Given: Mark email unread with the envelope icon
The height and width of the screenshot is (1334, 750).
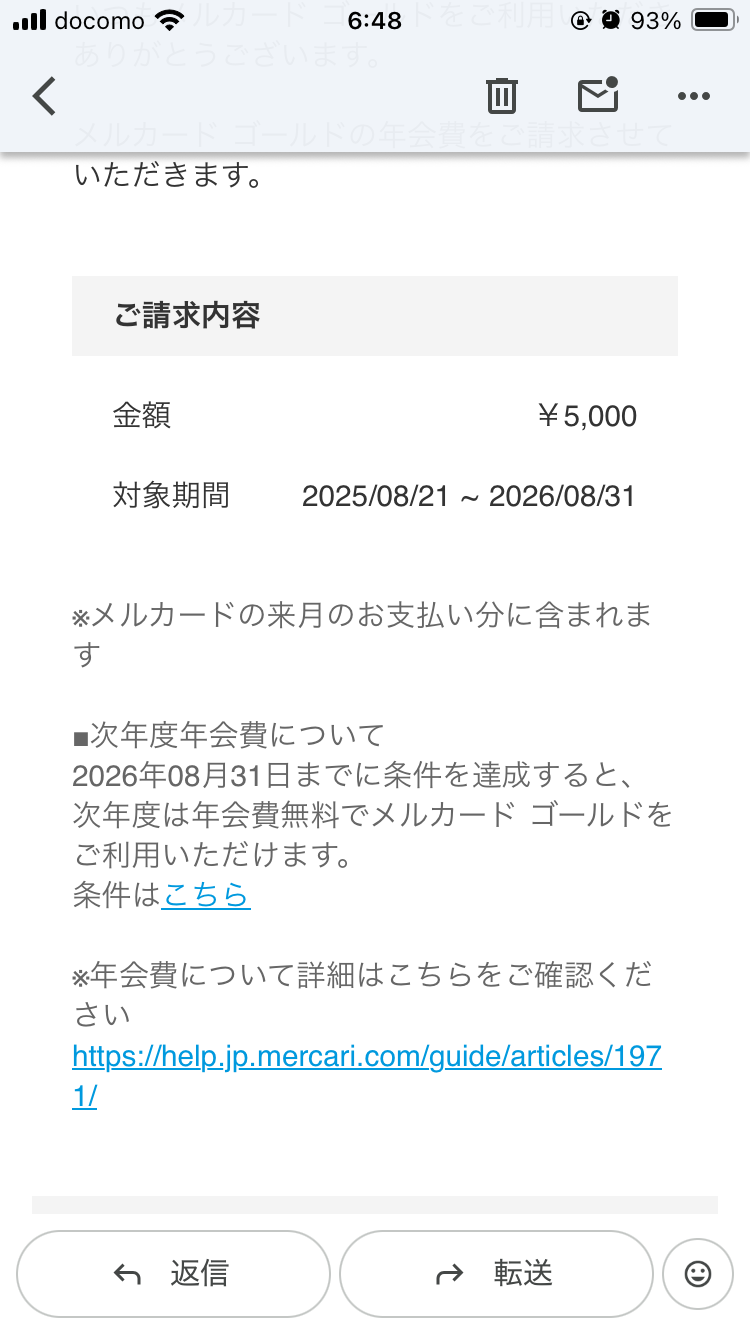Looking at the screenshot, I should pyautogui.click(x=597, y=96).
